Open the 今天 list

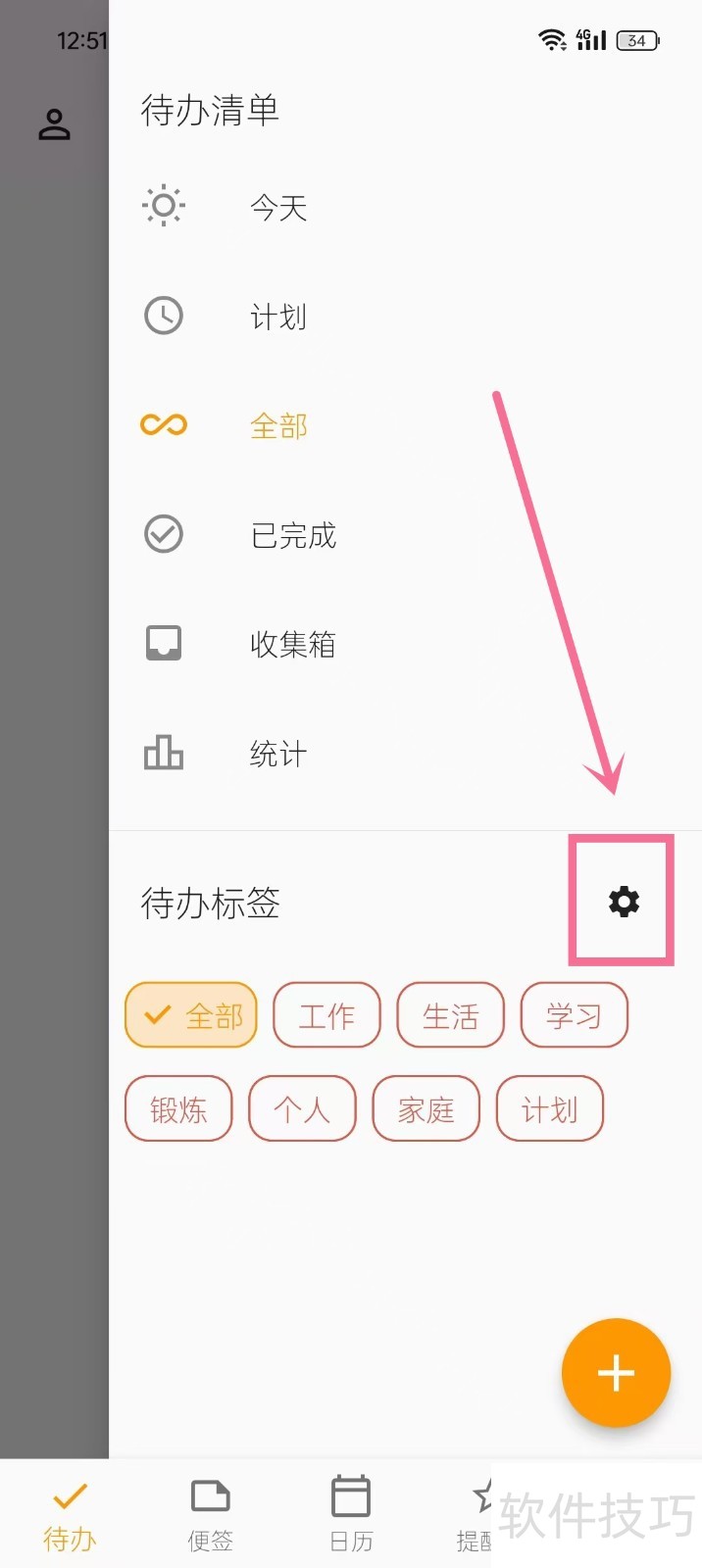coord(278,207)
